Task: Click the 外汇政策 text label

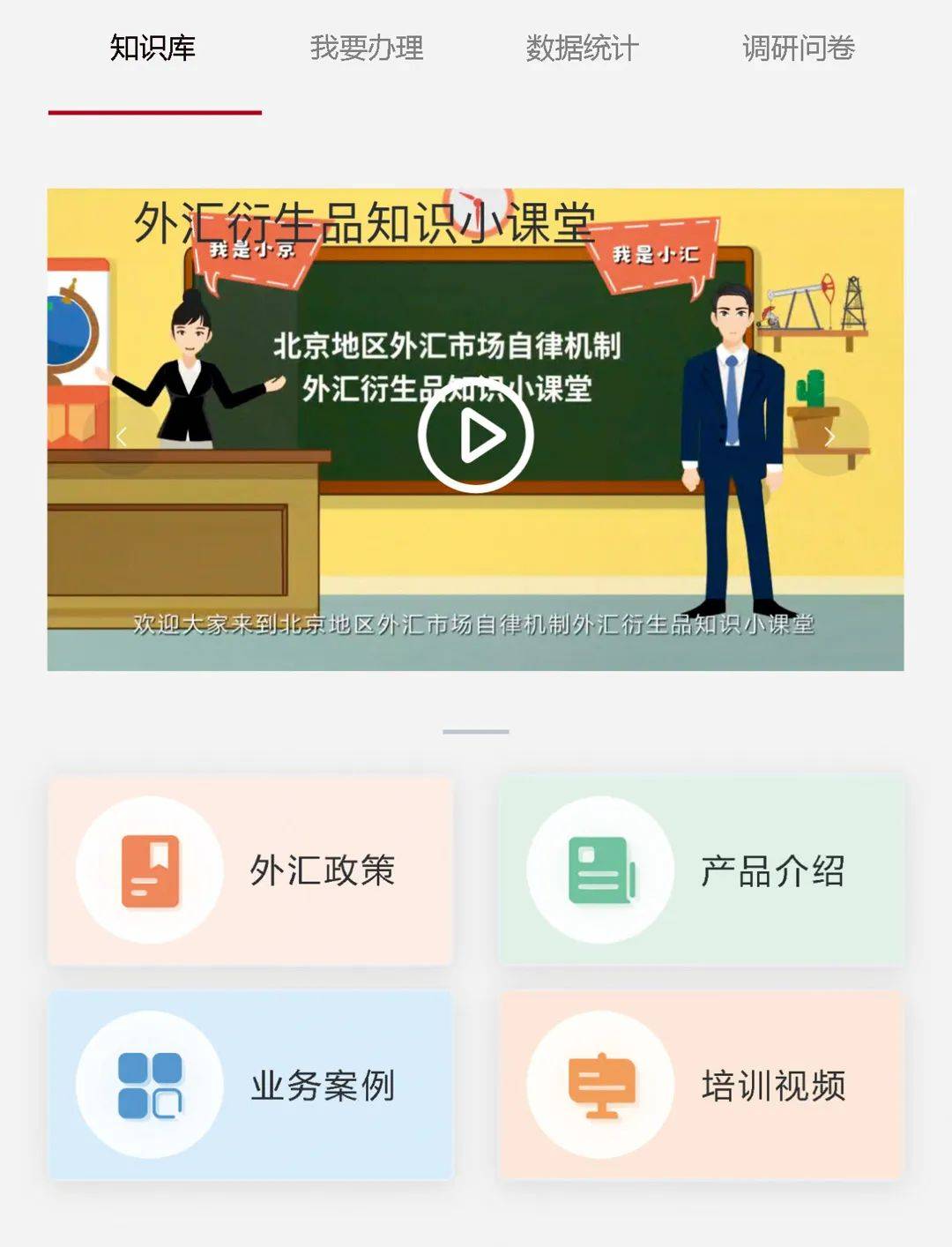Action: tap(324, 870)
